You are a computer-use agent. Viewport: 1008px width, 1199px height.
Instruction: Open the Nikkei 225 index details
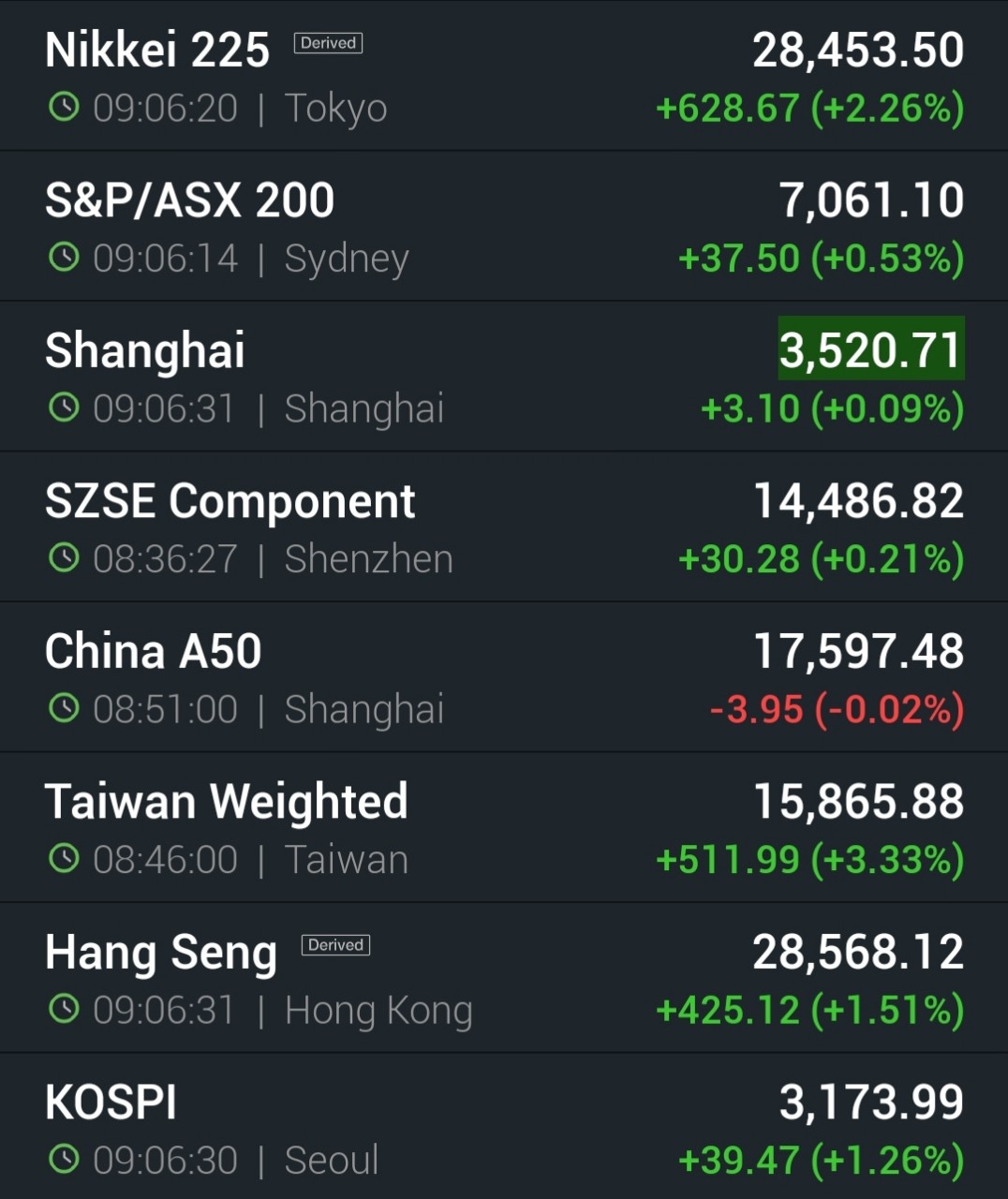click(x=157, y=51)
